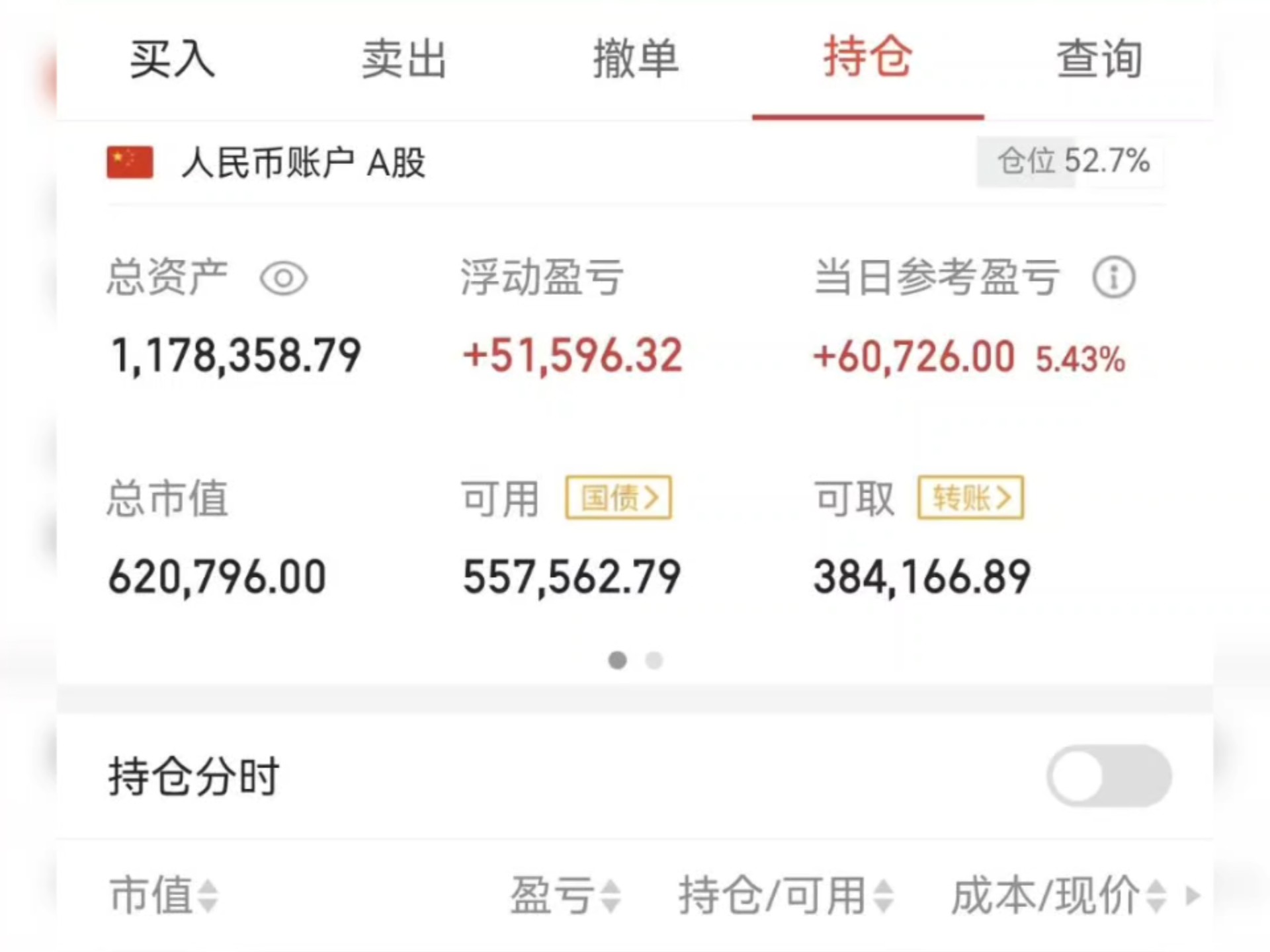Open the 撤单 tab
This screenshot has height=952, width=1270.
coord(636,59)
